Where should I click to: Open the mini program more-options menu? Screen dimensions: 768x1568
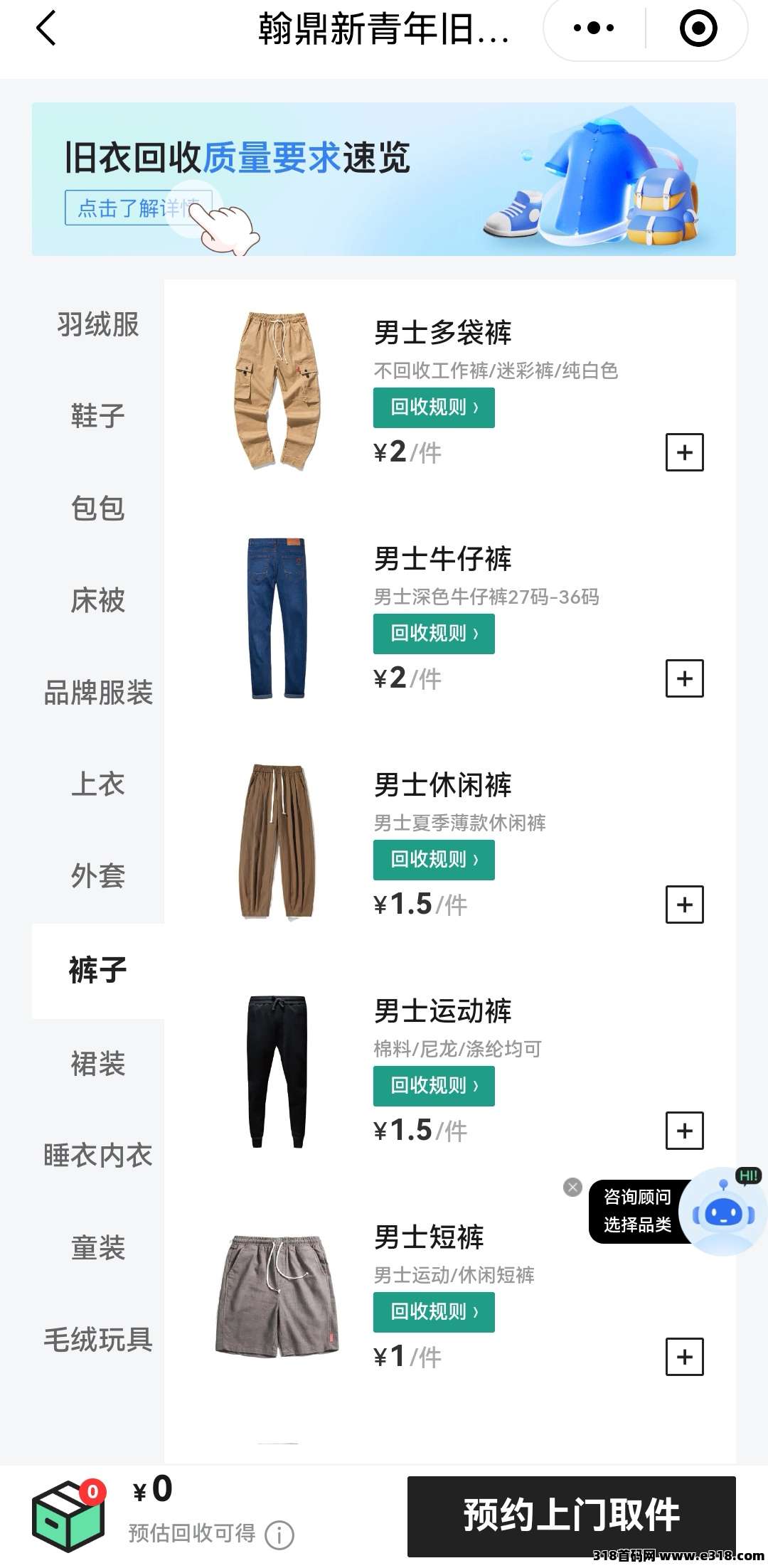pyautogui.click(x=594, y=28)
